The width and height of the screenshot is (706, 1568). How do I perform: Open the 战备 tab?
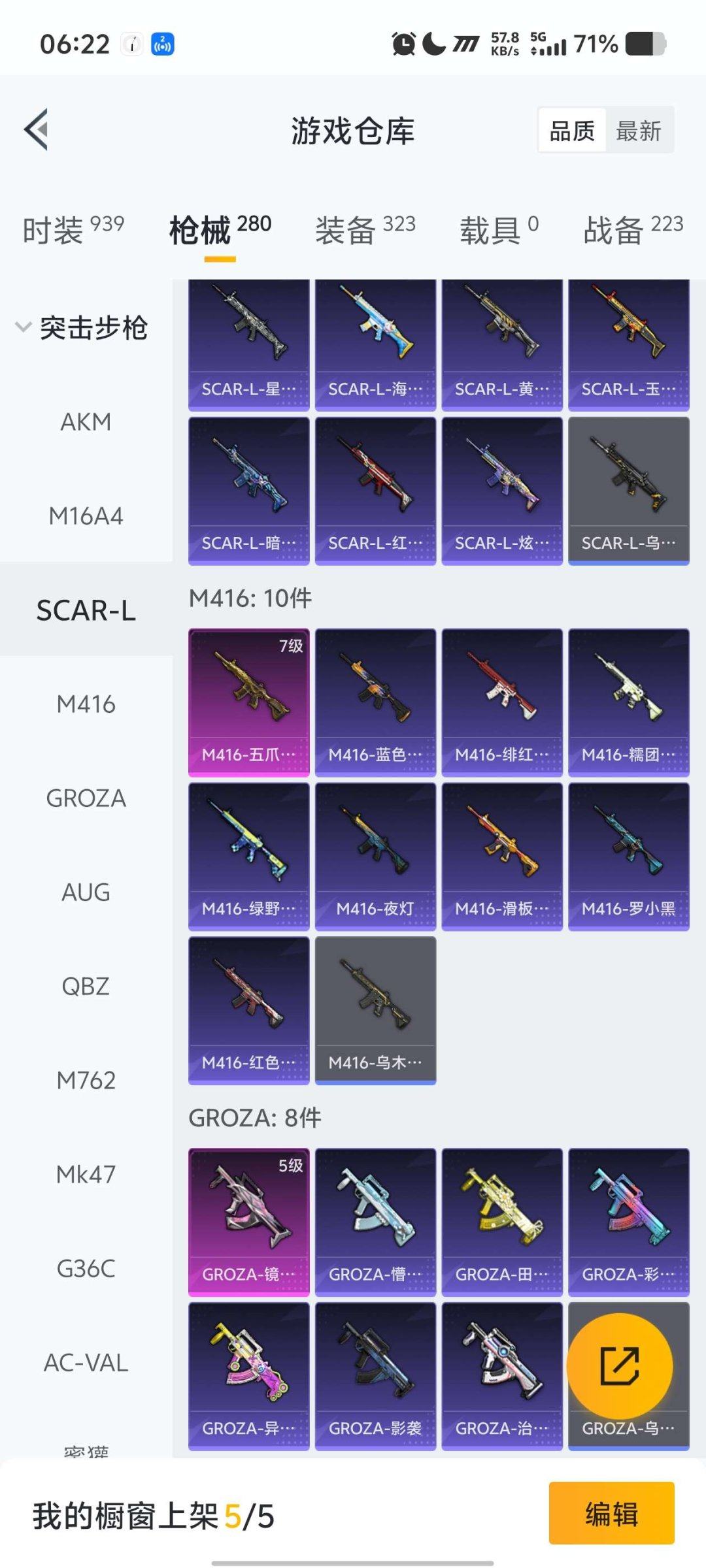pyautogui.click(x=632, y=230)
